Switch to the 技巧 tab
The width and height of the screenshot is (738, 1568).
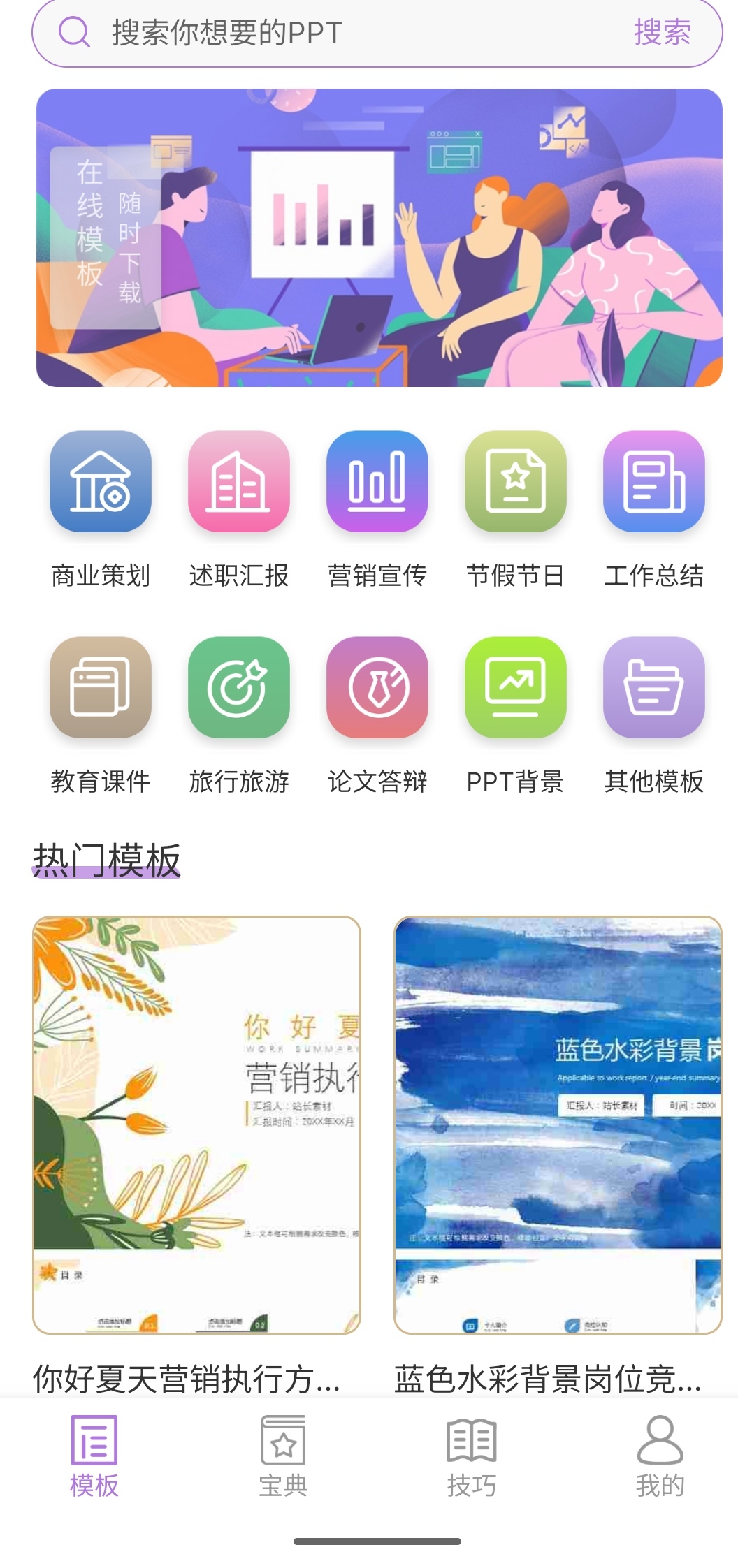point(472,1456)
